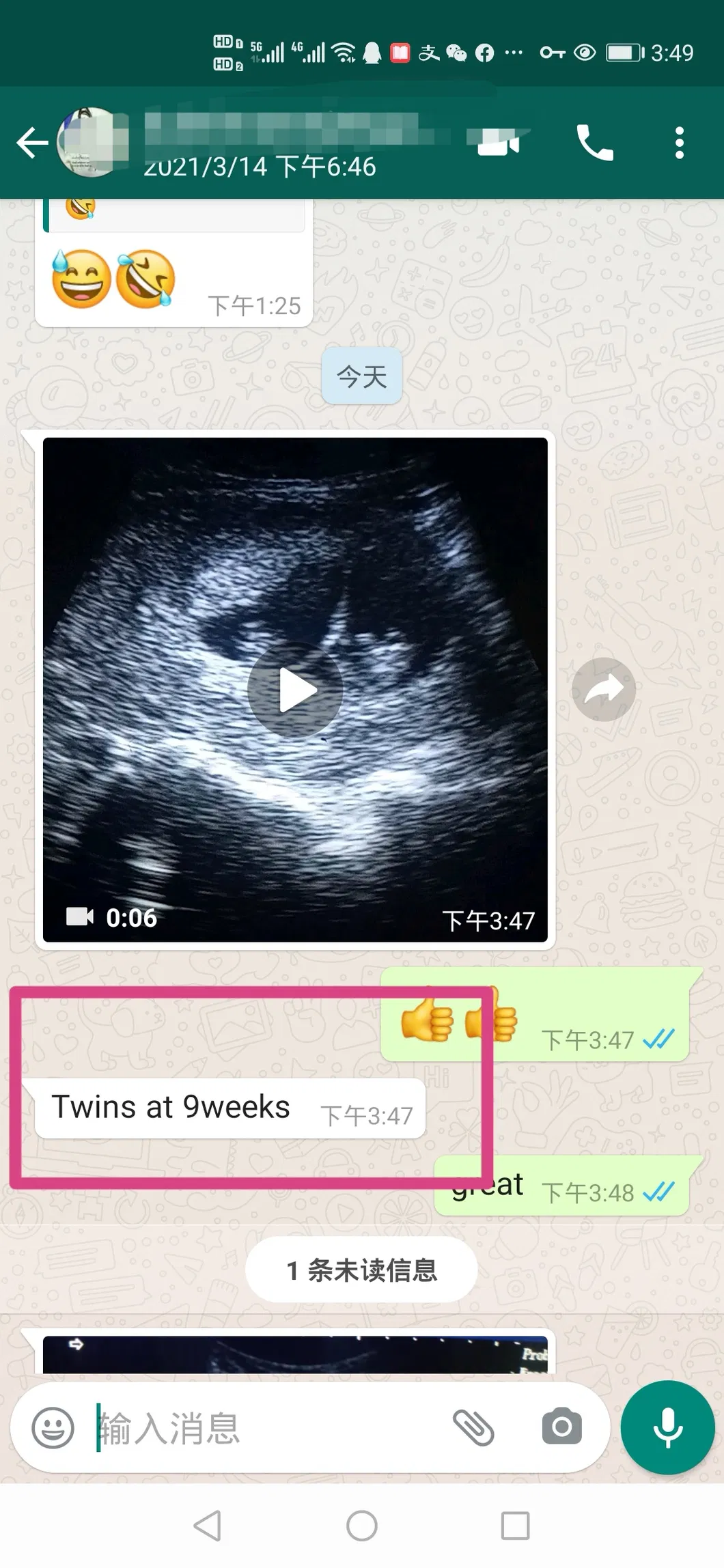Play the 0:06 ultrasound video

tap(295, 690)
